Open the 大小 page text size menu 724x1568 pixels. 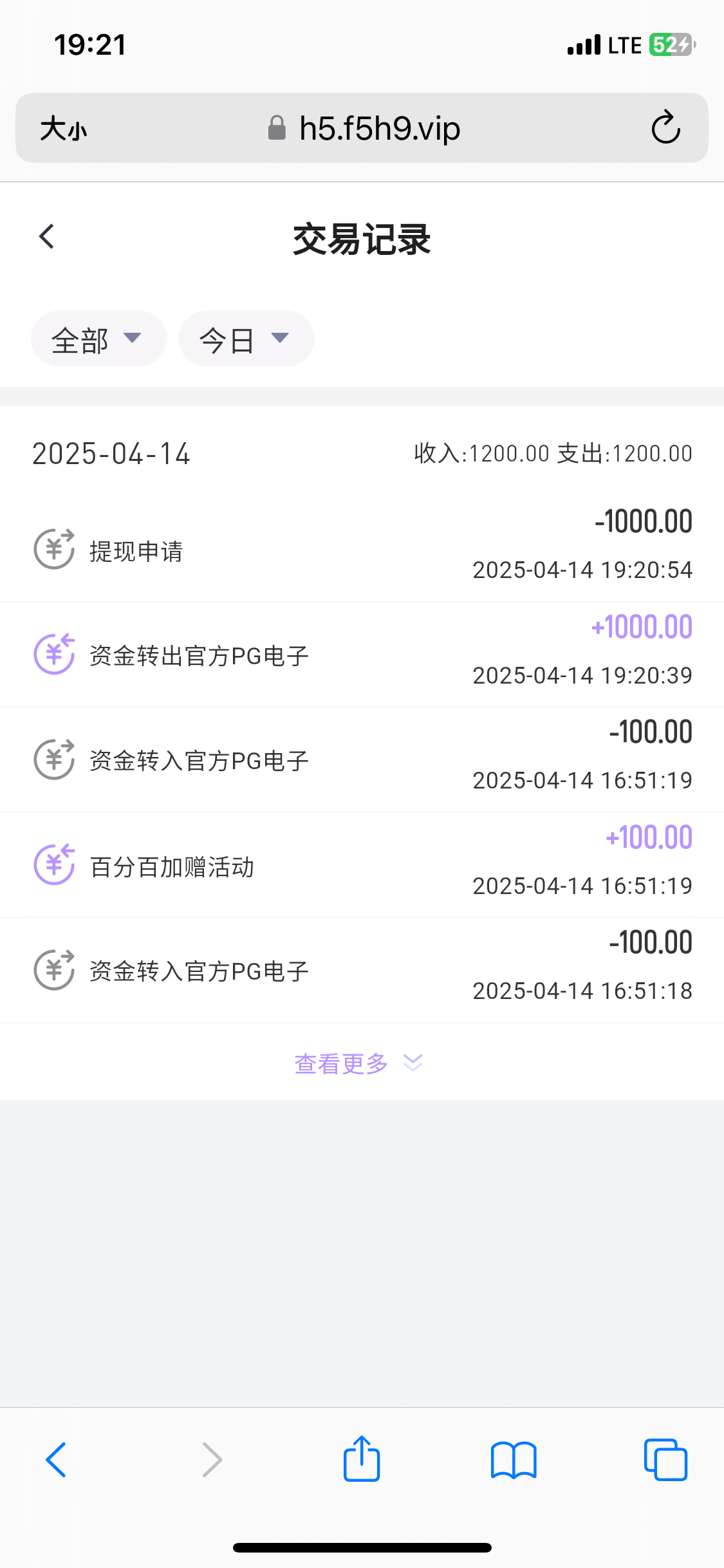point(63,129)
